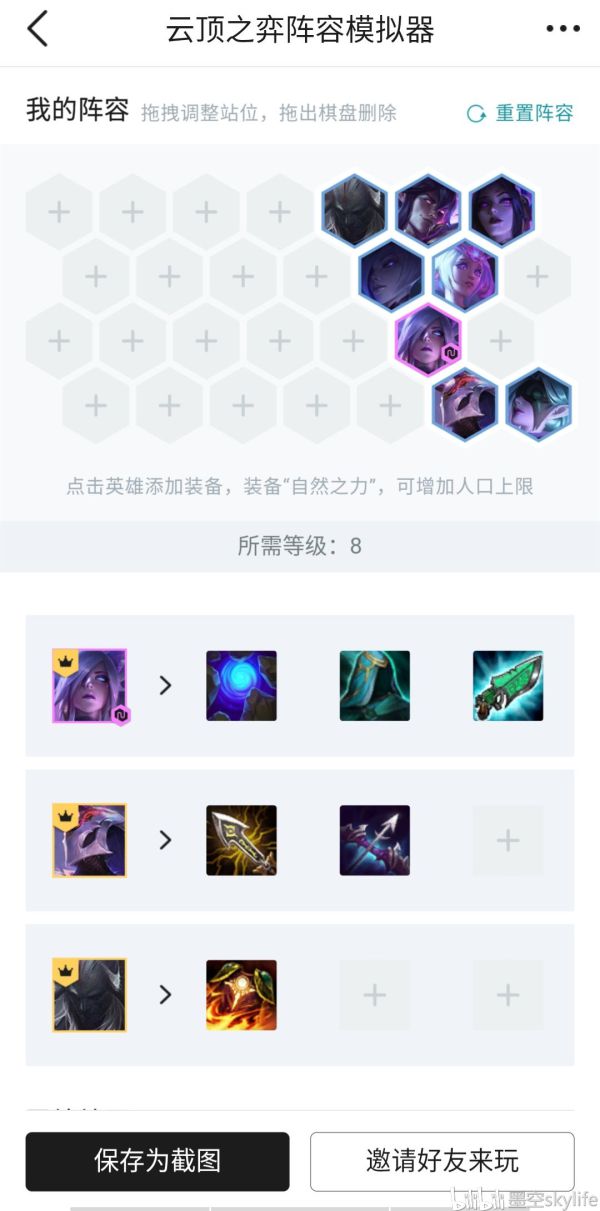Tap 重置阵容 to reset the lineup

[521, 113]
